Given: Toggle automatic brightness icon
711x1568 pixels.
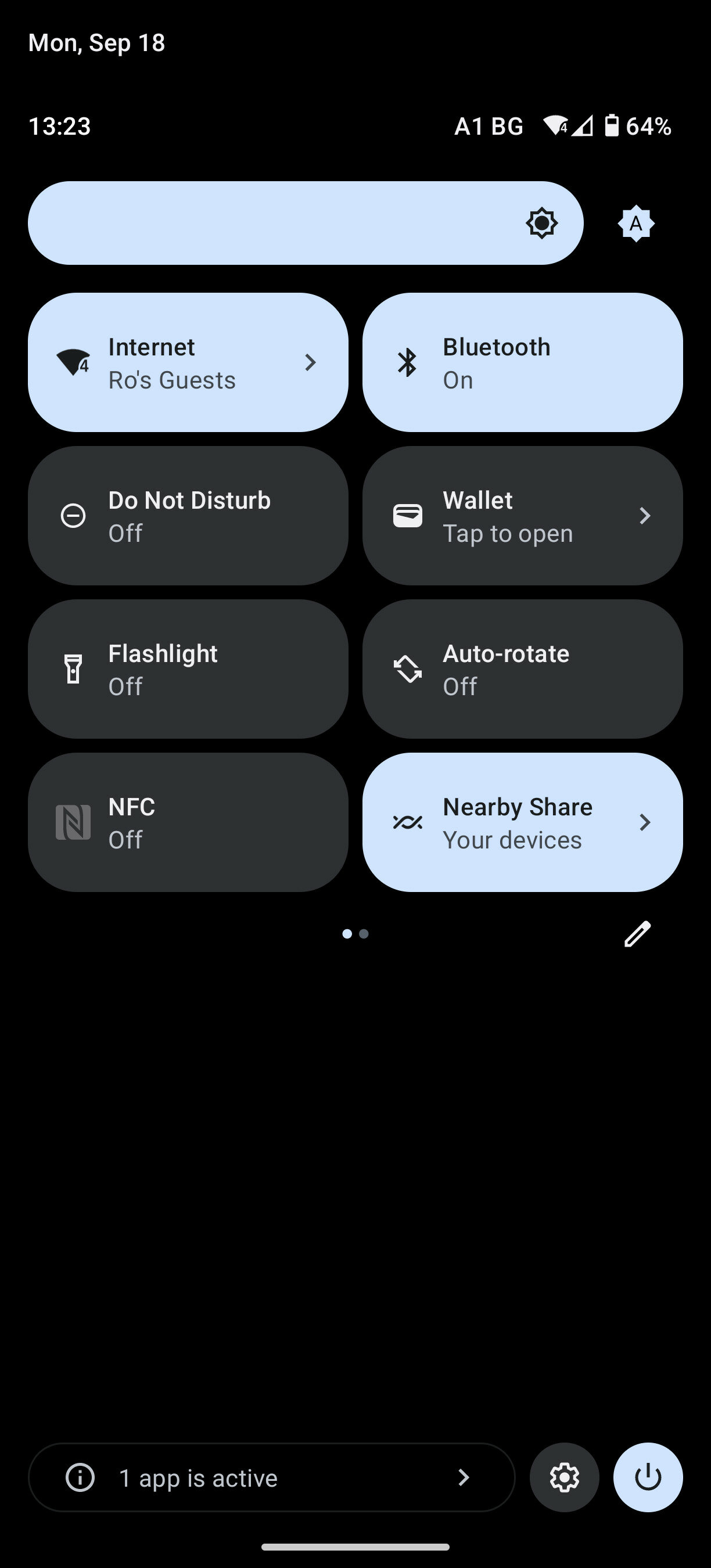Looking at the screenshot, I should pos(635,224).
